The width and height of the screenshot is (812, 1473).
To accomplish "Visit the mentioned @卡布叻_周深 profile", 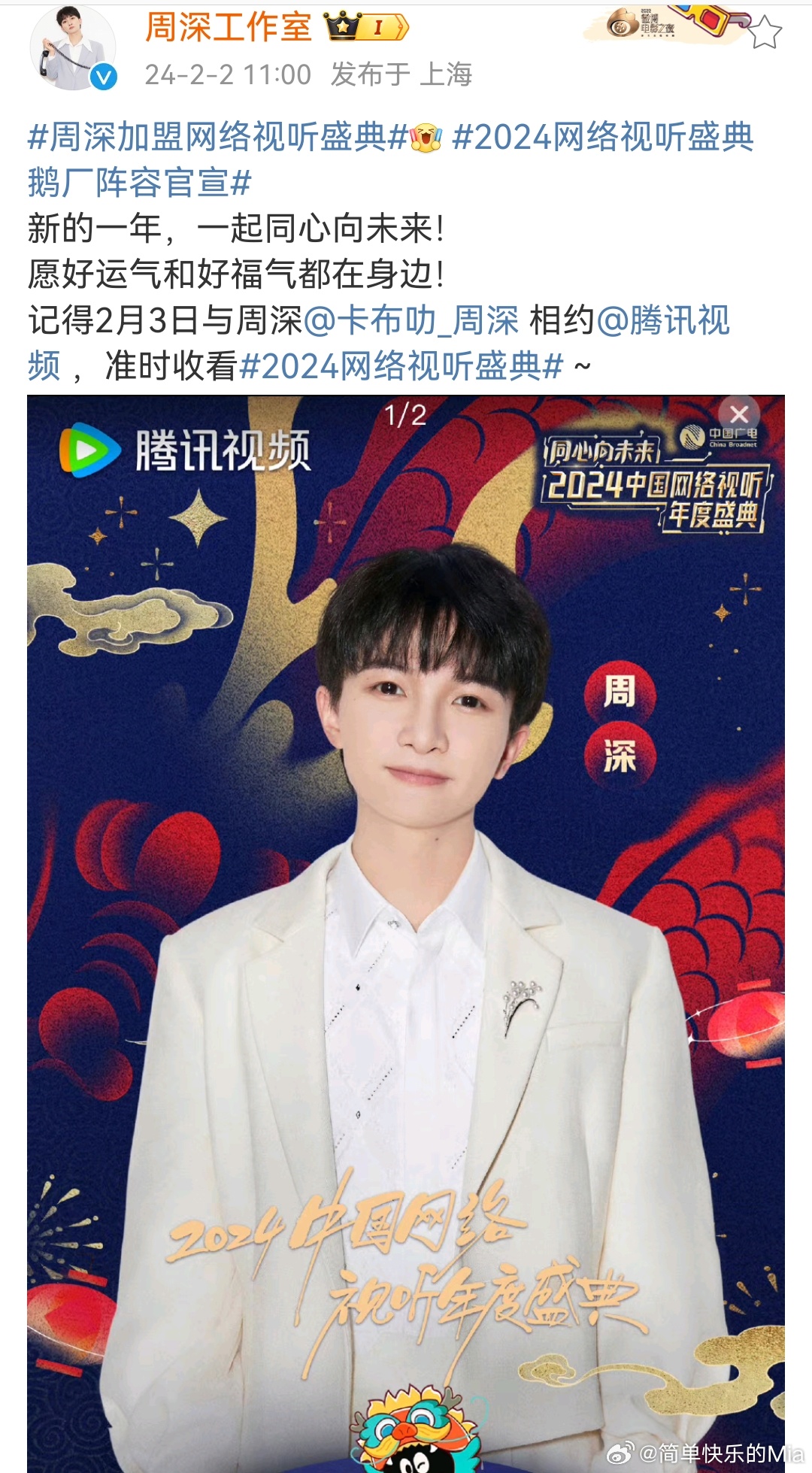I will (411, 321).
